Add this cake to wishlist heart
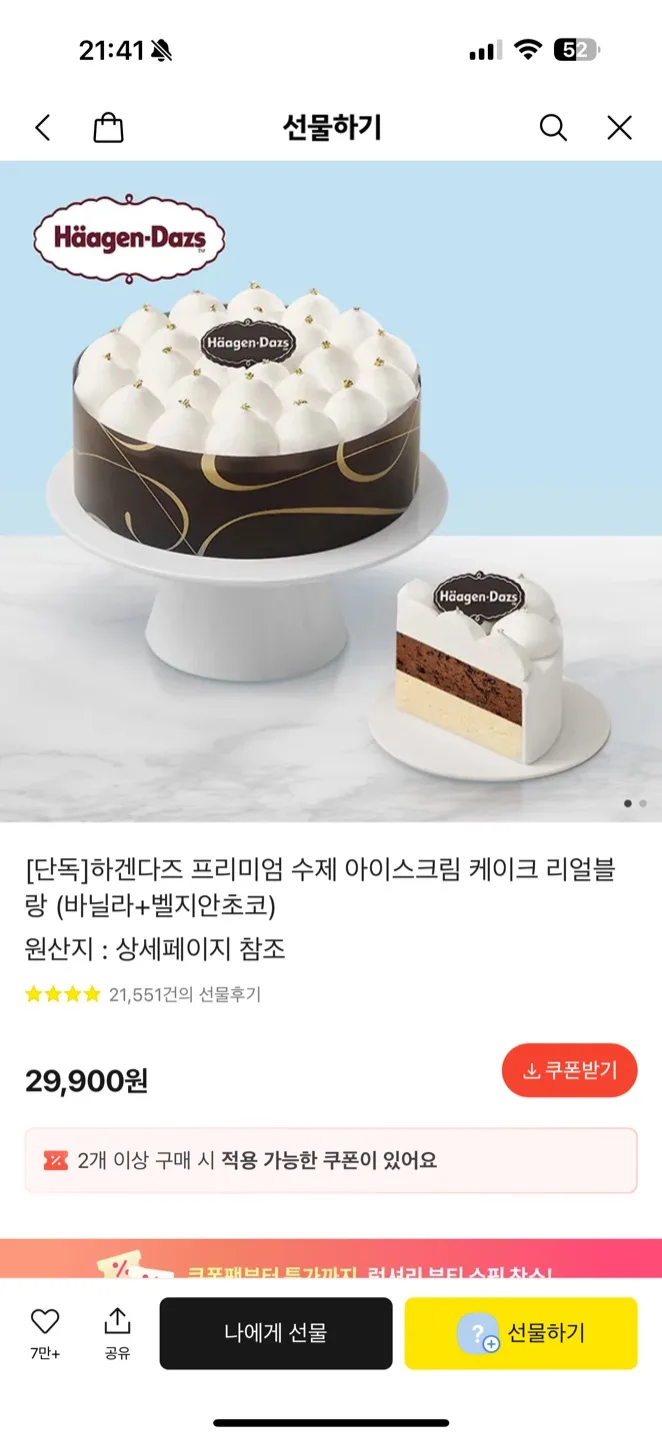 (45, 1332)
